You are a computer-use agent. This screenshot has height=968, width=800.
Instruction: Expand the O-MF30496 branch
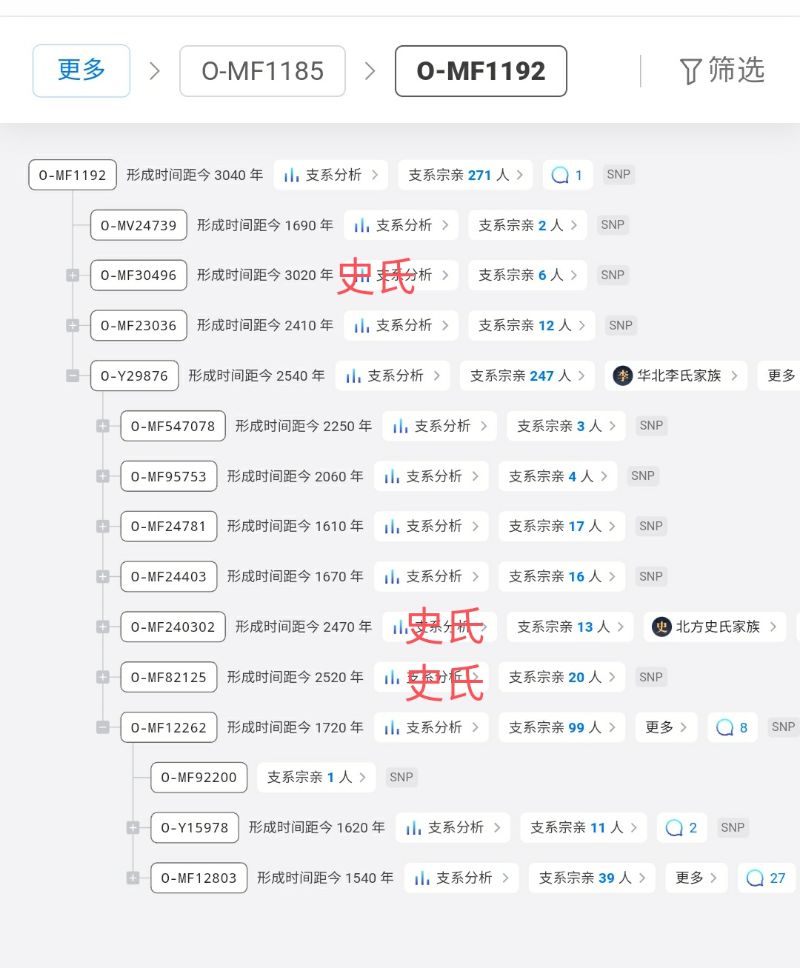tap(72, 275)
